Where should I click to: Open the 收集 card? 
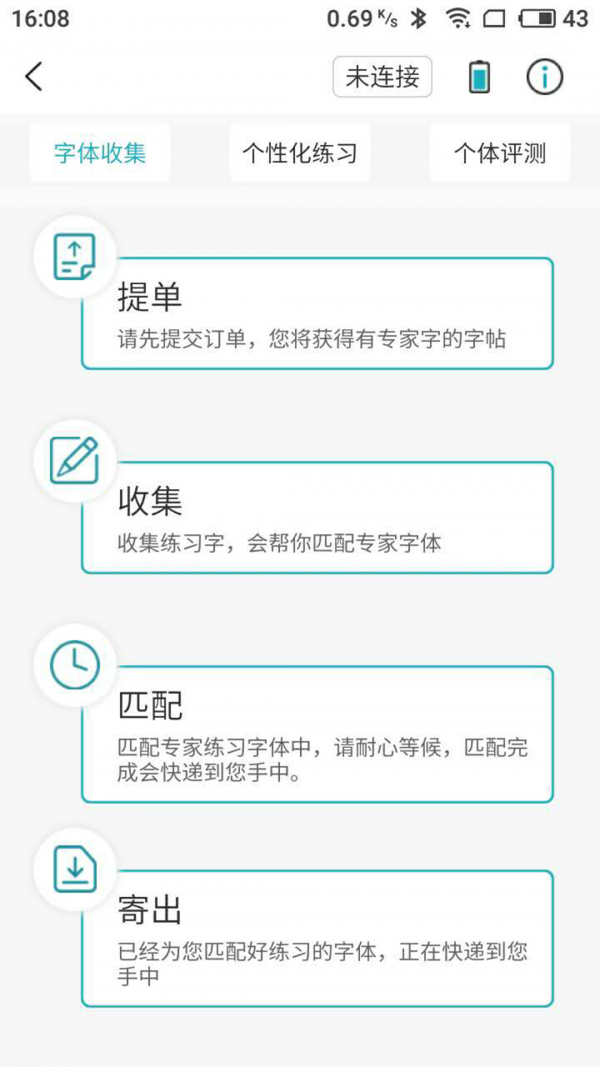tap(317, 518)
